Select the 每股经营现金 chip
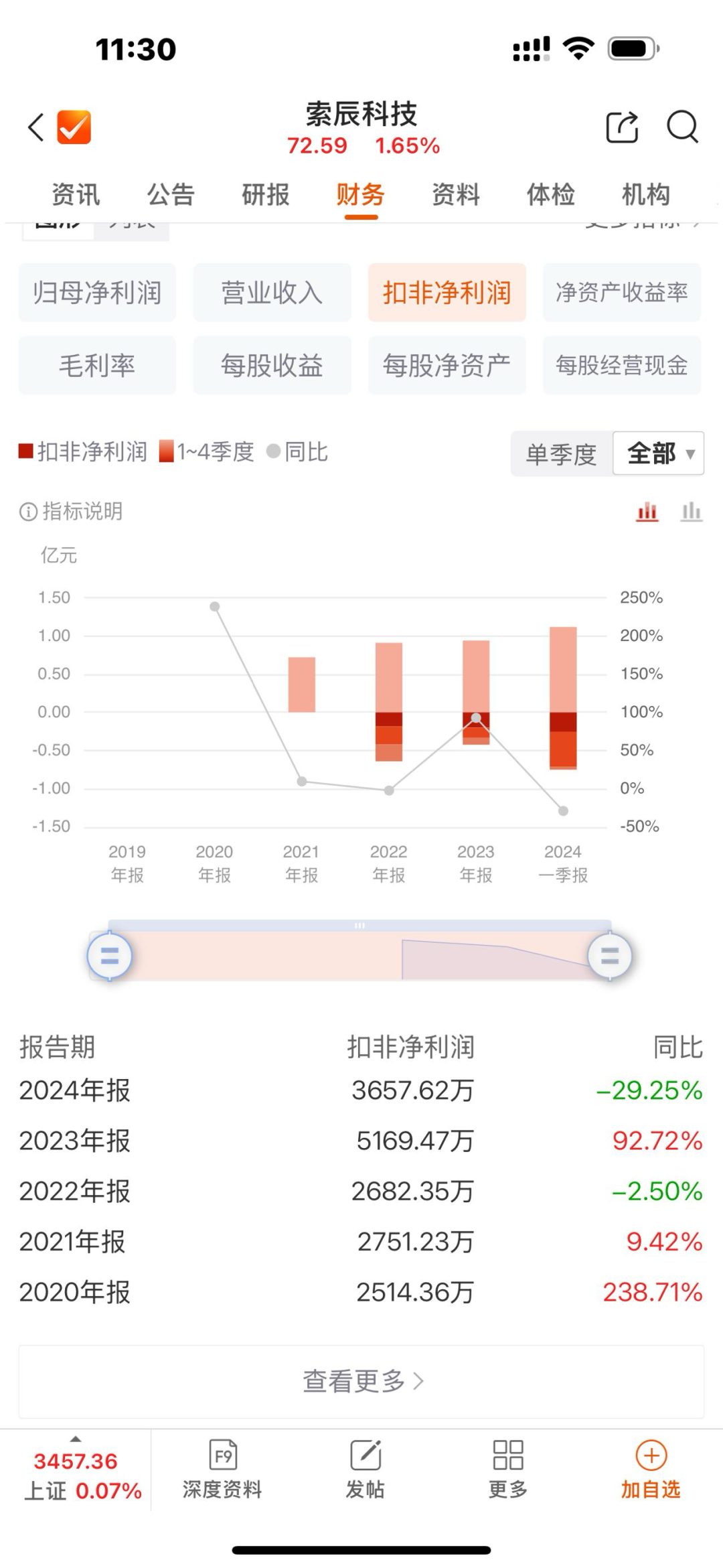The width and height of the screenshot is (723, 1568). (x=622, y=366)
